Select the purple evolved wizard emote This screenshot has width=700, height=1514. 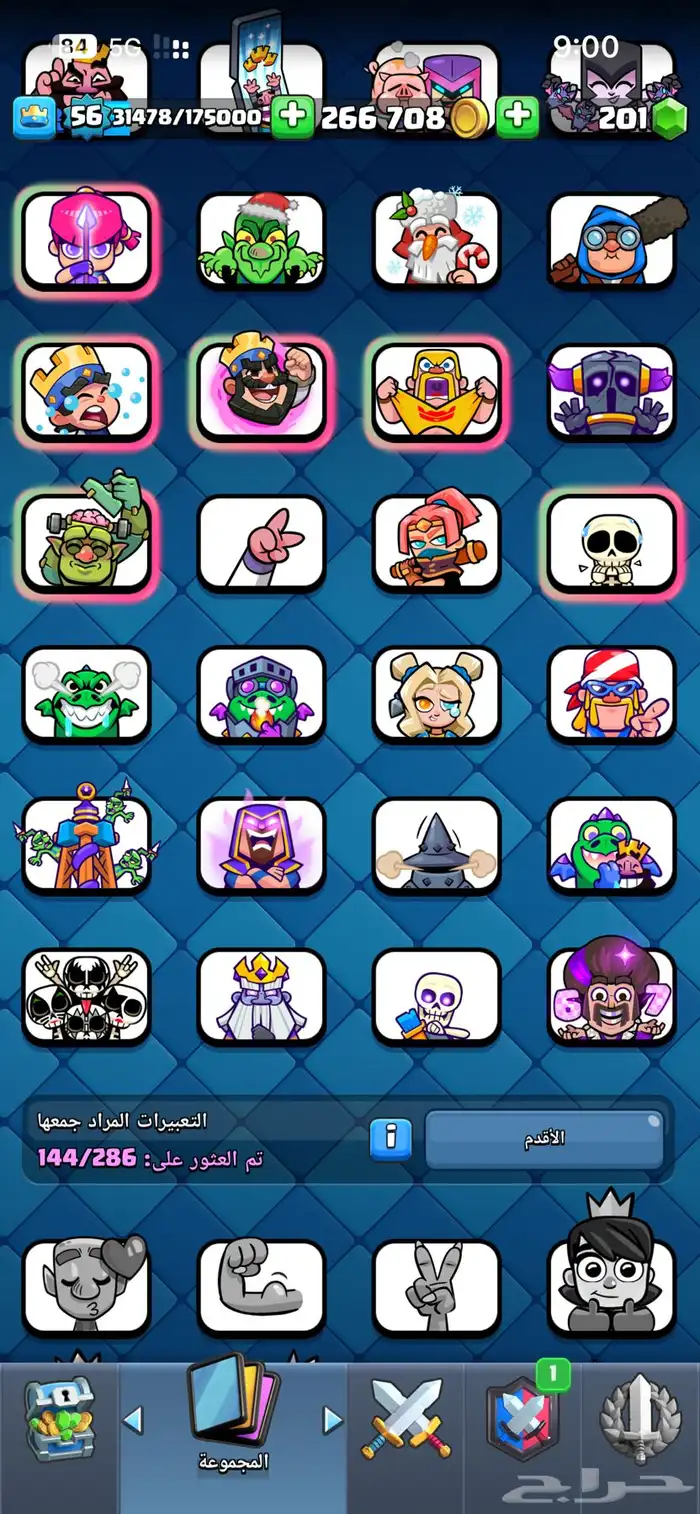click(x=261, y=845)
